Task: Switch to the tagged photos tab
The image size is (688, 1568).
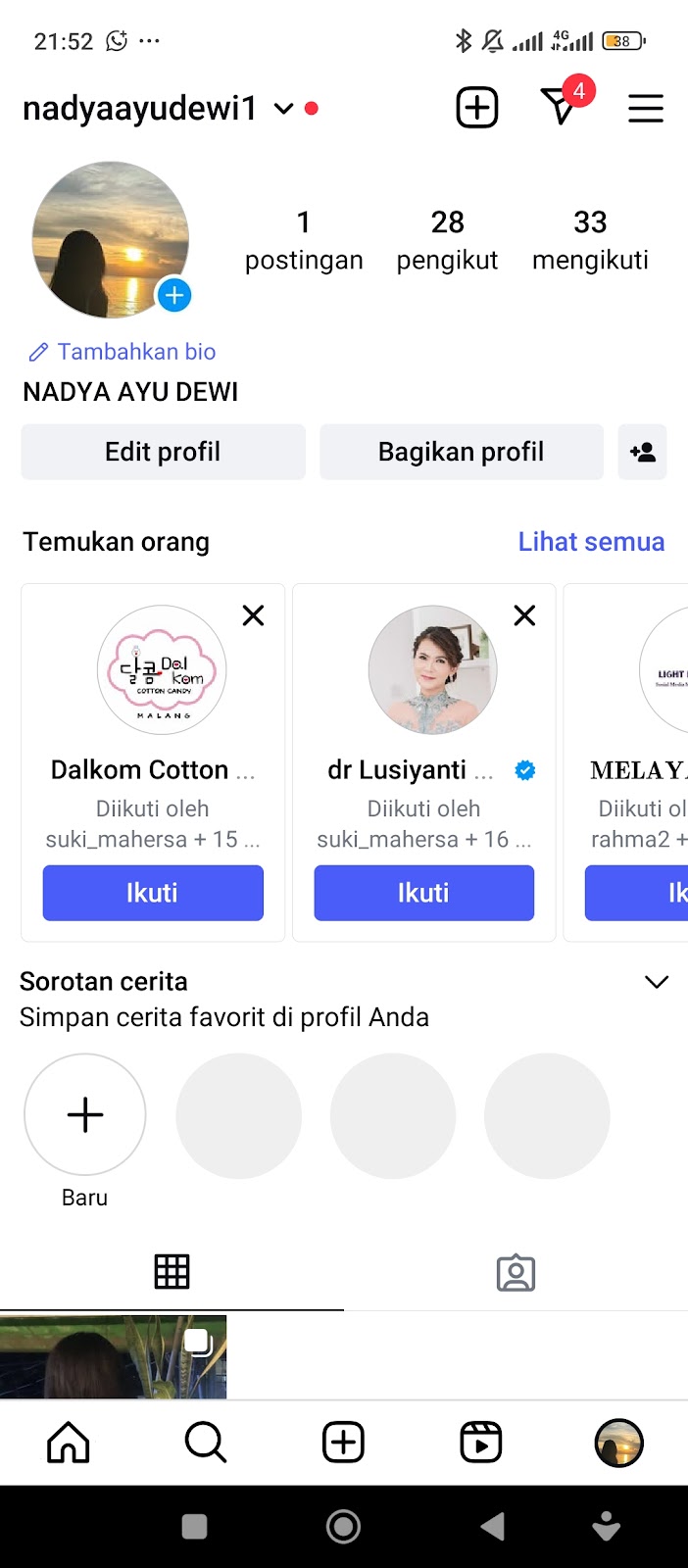Action: tap(516, 1272)
